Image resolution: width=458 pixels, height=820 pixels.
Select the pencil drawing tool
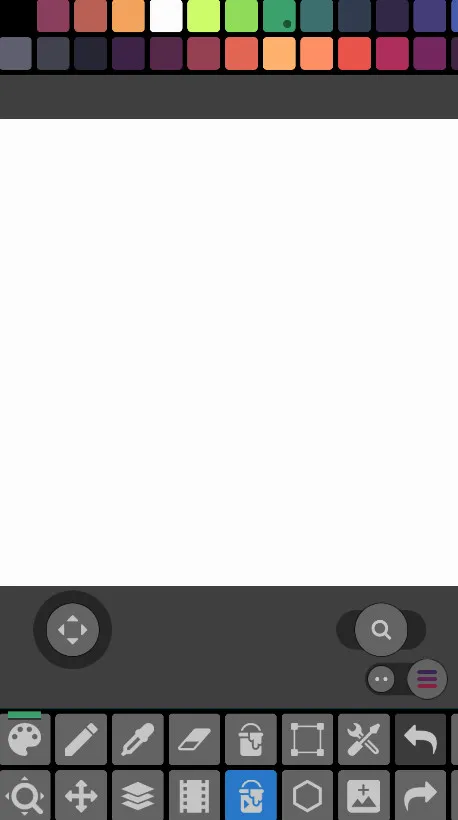(81, 739)
